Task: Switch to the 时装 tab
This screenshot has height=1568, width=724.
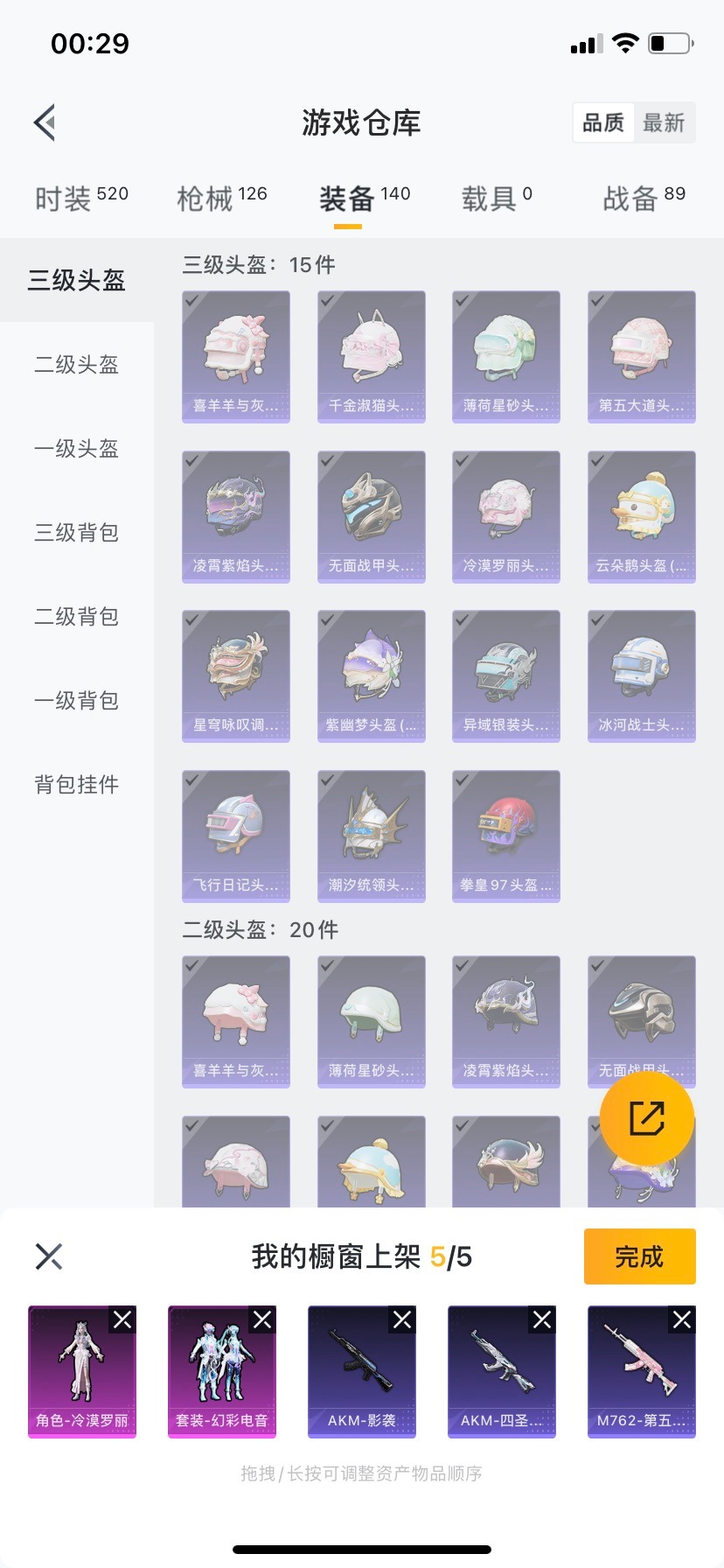Action: click(x=80, y=199)
